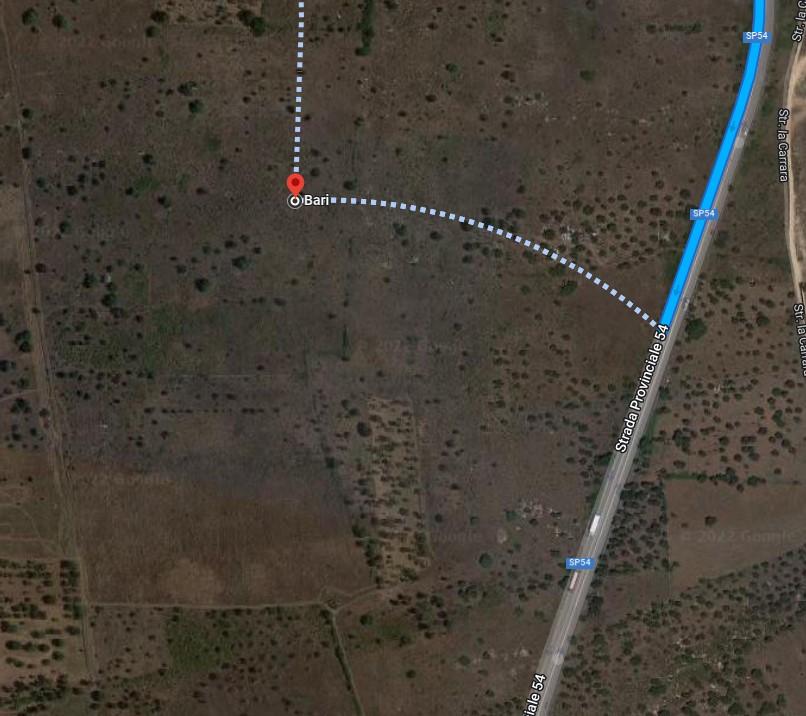This screenshot has height=716, width=806.
Task: Tap the red Bari destination pin
Action: pyautogui.click(x=295, y=185)
